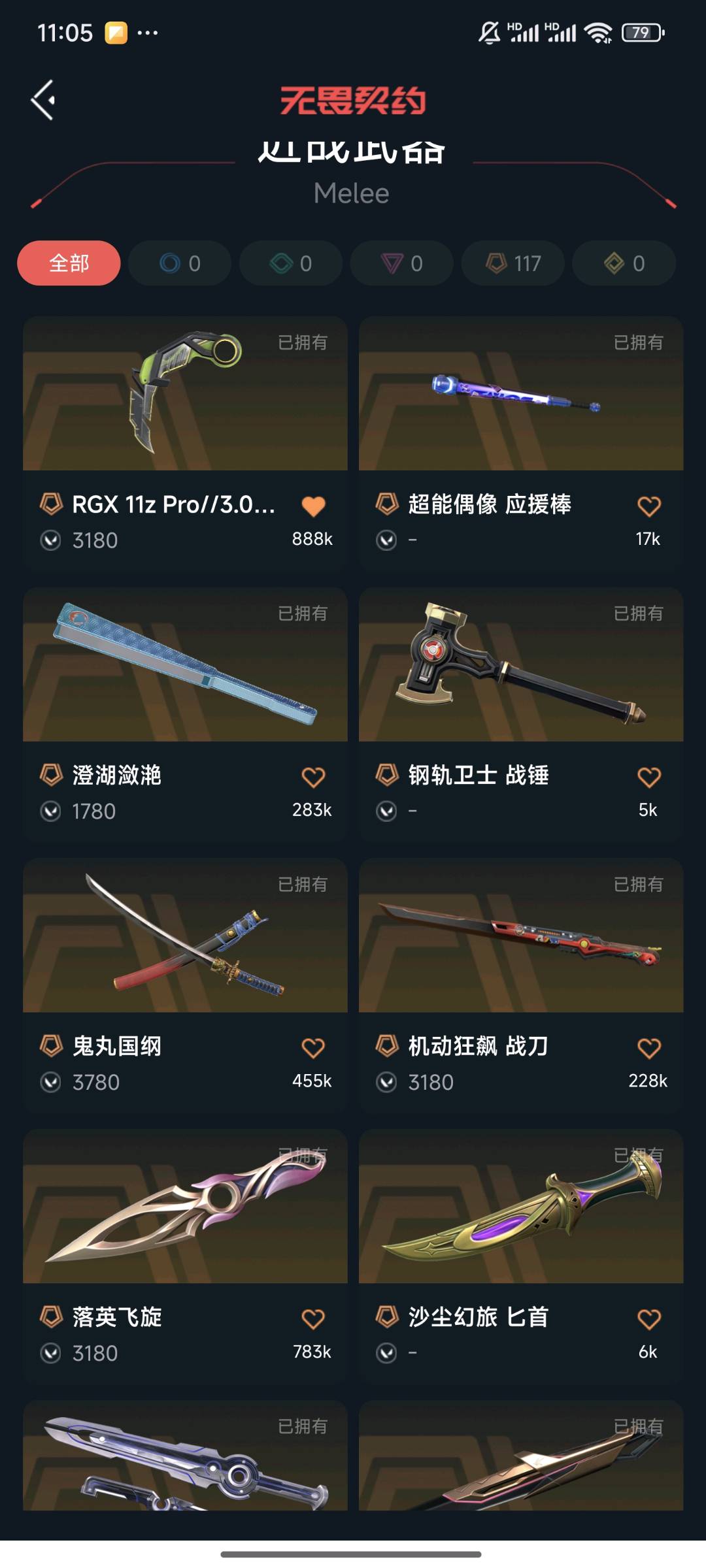Filter by the green diamond tier chip
Screen dimensions: 706x1568
pyautogui.click(x=291, y=263)
